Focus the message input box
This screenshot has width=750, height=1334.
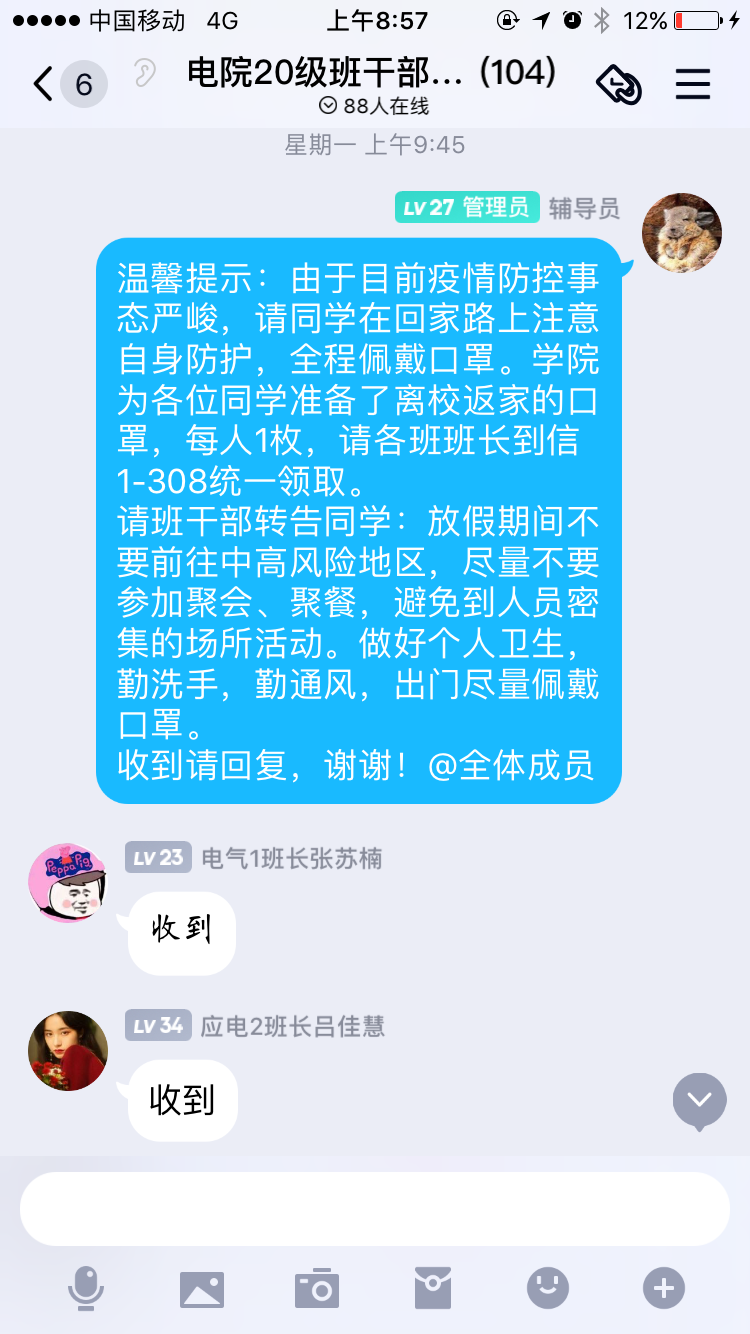374,1208
